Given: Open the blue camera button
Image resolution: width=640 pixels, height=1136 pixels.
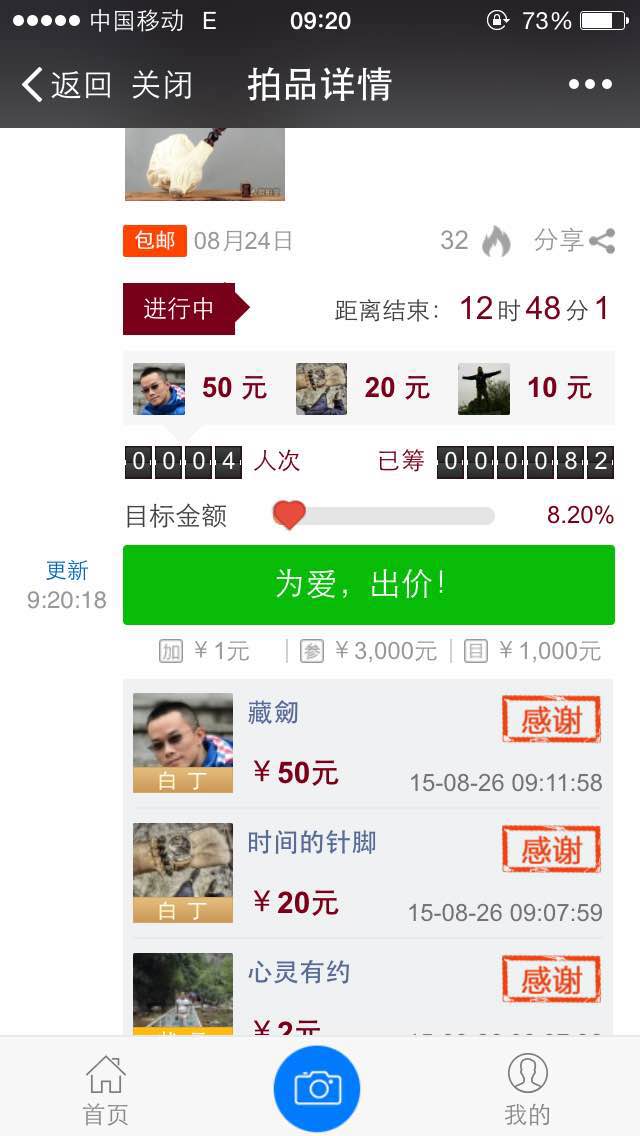Looking at the screenshot, I should coord(318,1088).
